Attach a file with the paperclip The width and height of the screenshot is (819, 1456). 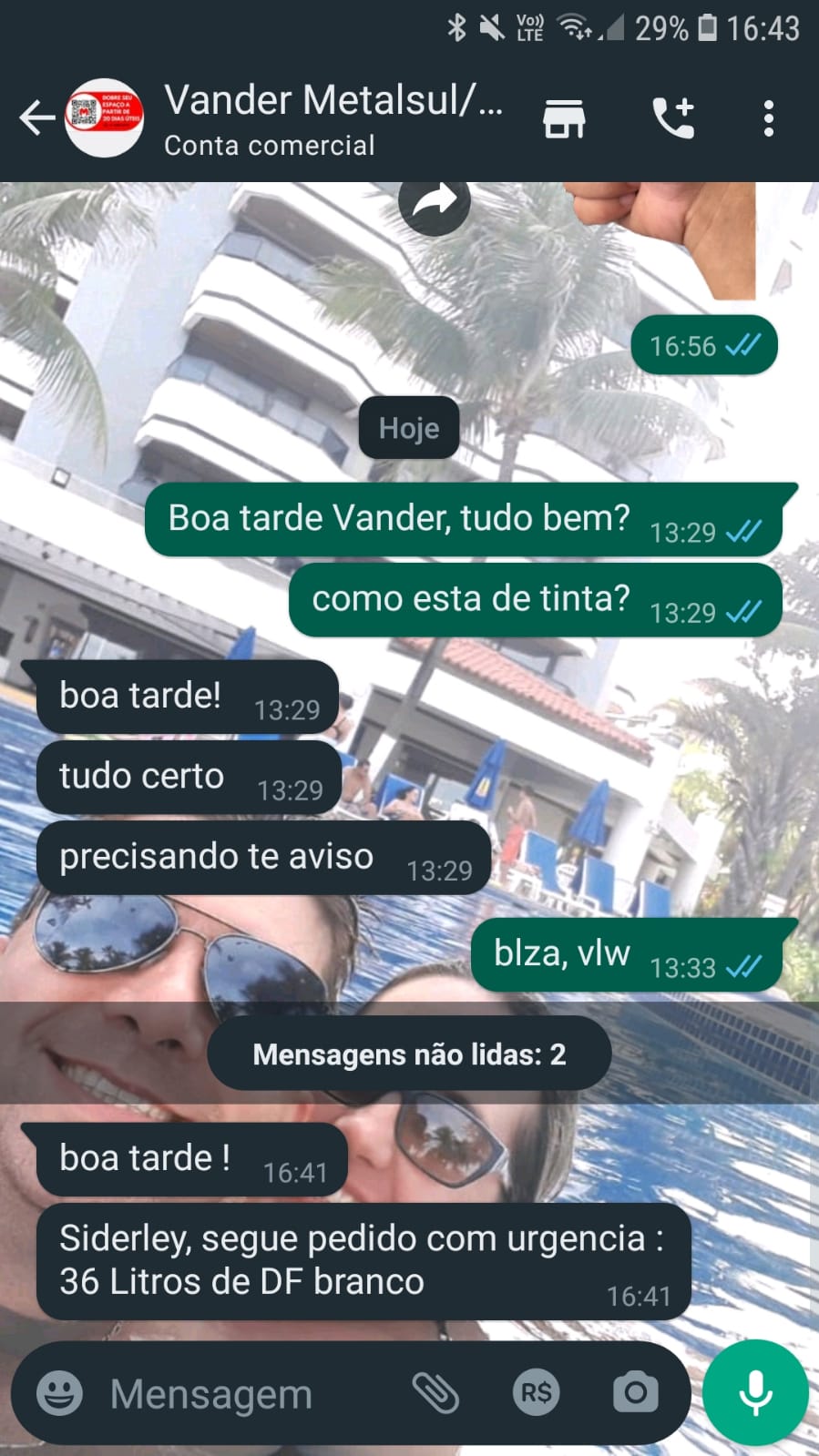click(x=435, y=1393)
